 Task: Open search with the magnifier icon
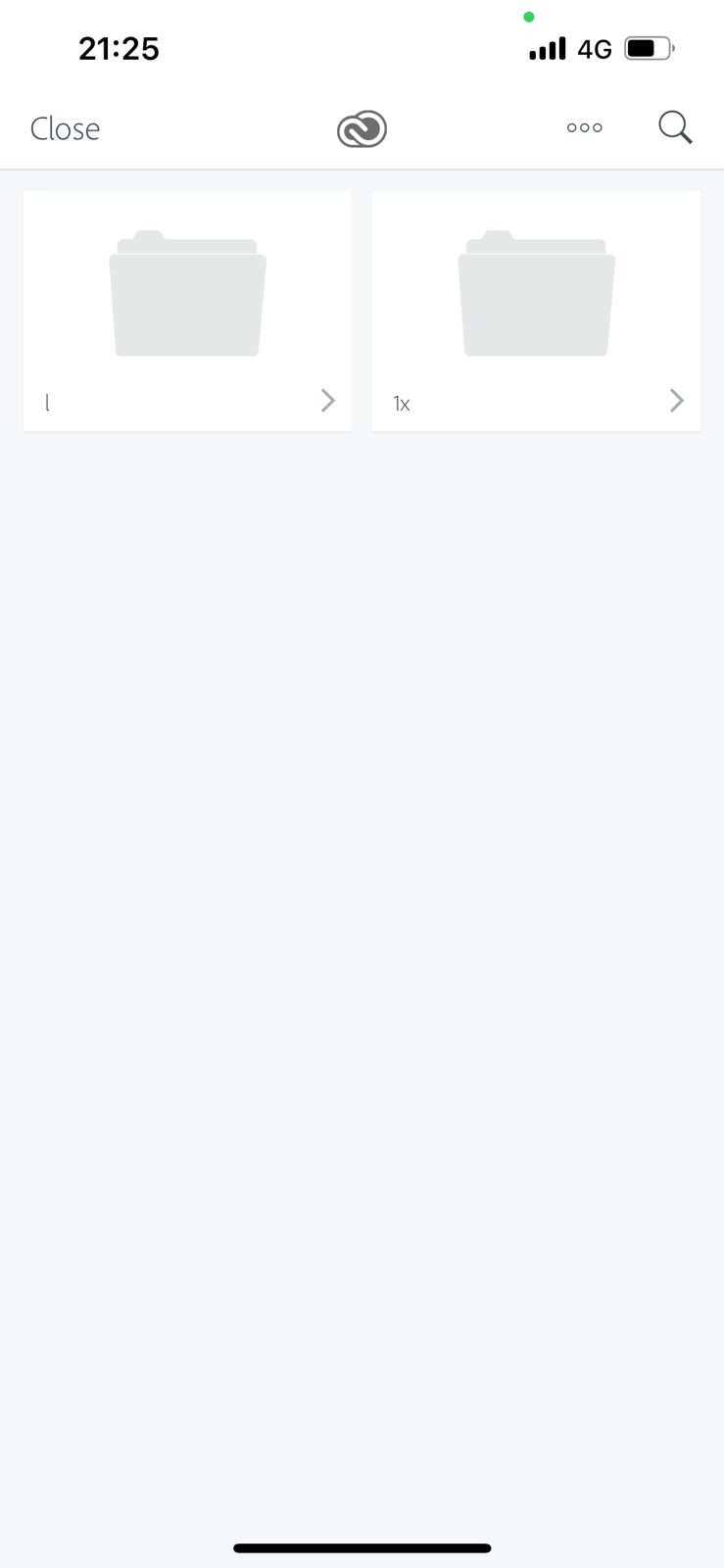(675, 127)
